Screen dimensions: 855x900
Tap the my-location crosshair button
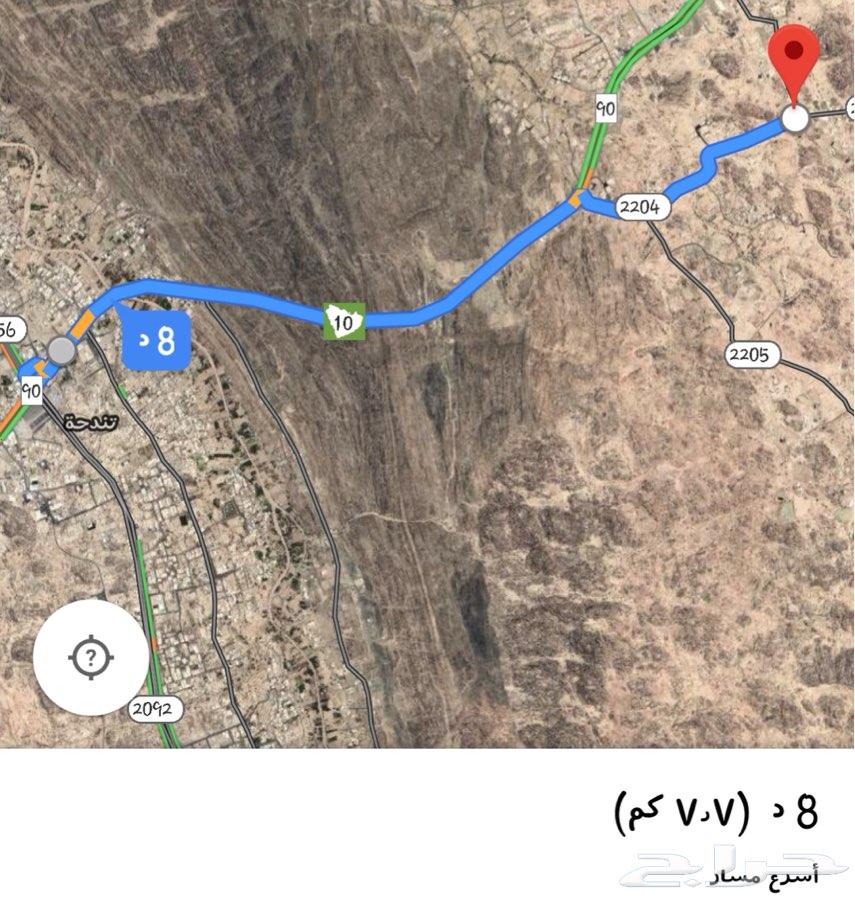coord(91,657)
